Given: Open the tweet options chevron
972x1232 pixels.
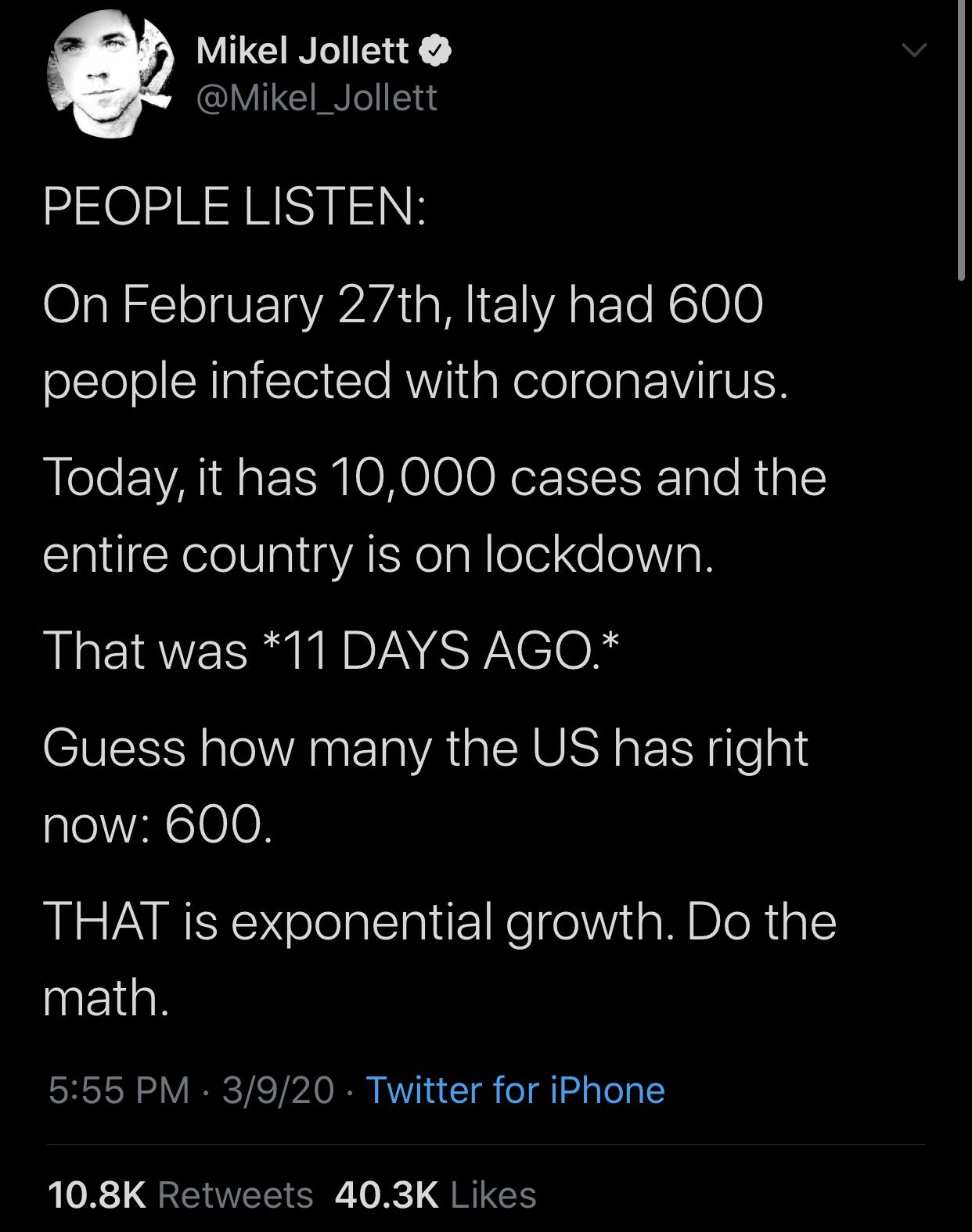Looking at the screenshot, I should tap(913, 52).
